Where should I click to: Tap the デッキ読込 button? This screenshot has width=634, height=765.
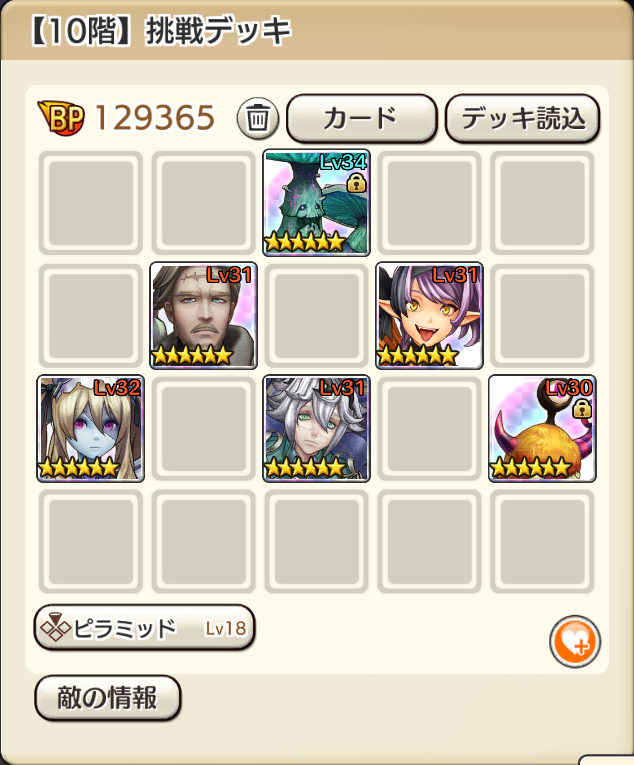(x=521, y=119)
